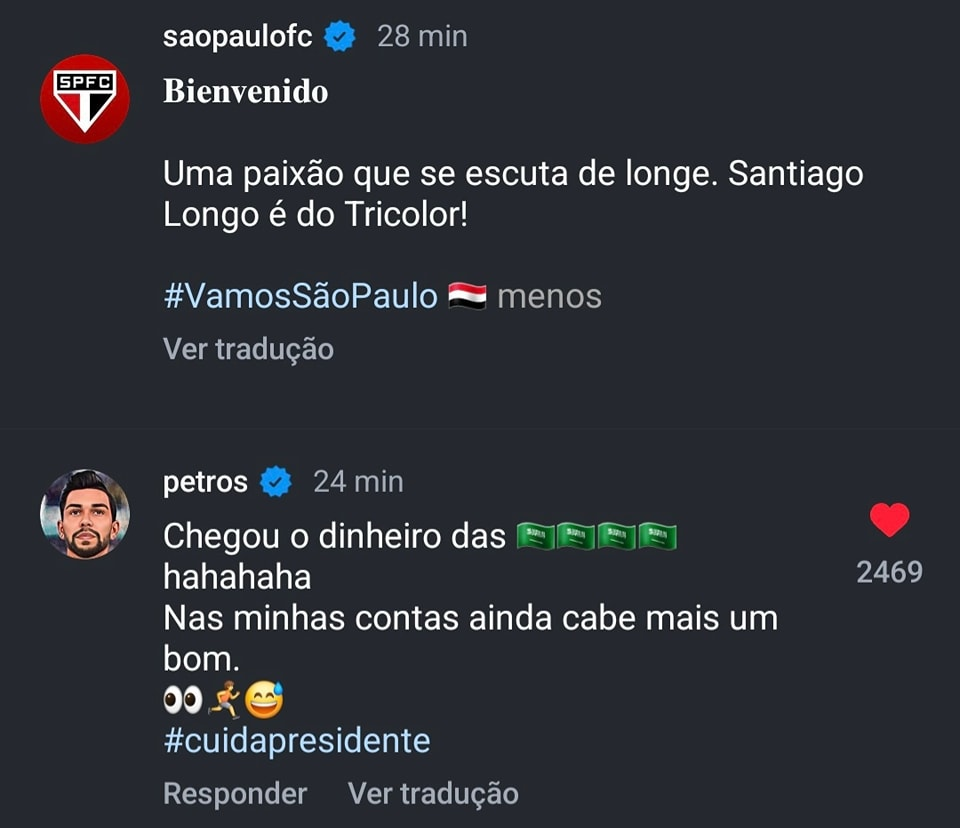Viewport: 960px width, 828px height.
Task: Open the saopaulofc username link
Action: (x=237, y=37)
